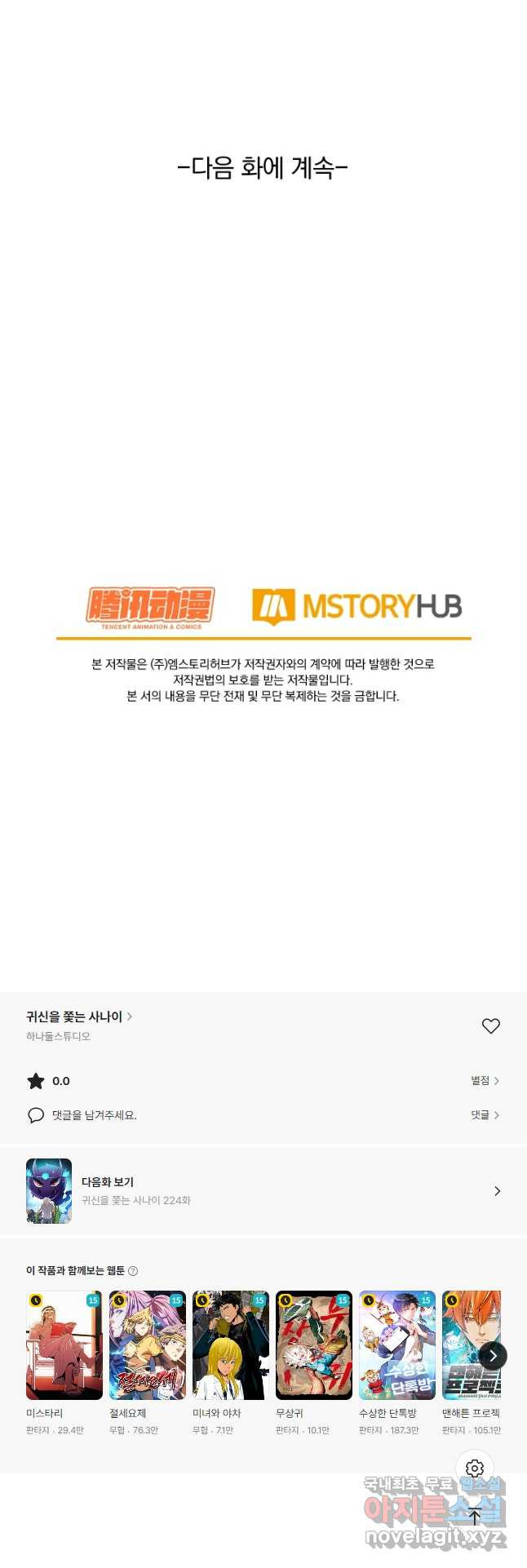527x1568 pixels.
Task: Open the 절세요제 webtoon
Action: click(148, 1345)
